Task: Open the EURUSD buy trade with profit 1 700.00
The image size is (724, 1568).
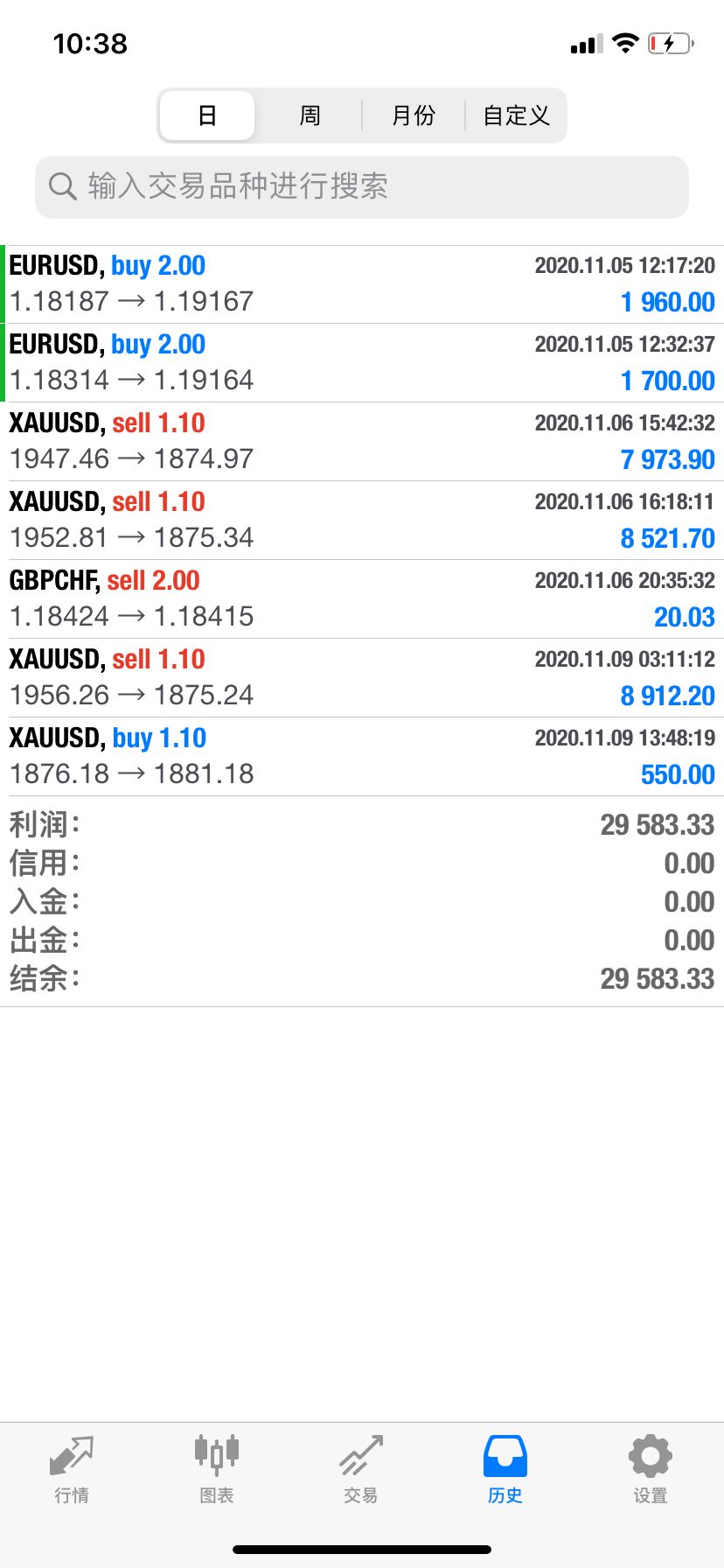Action: click(362, 363)
